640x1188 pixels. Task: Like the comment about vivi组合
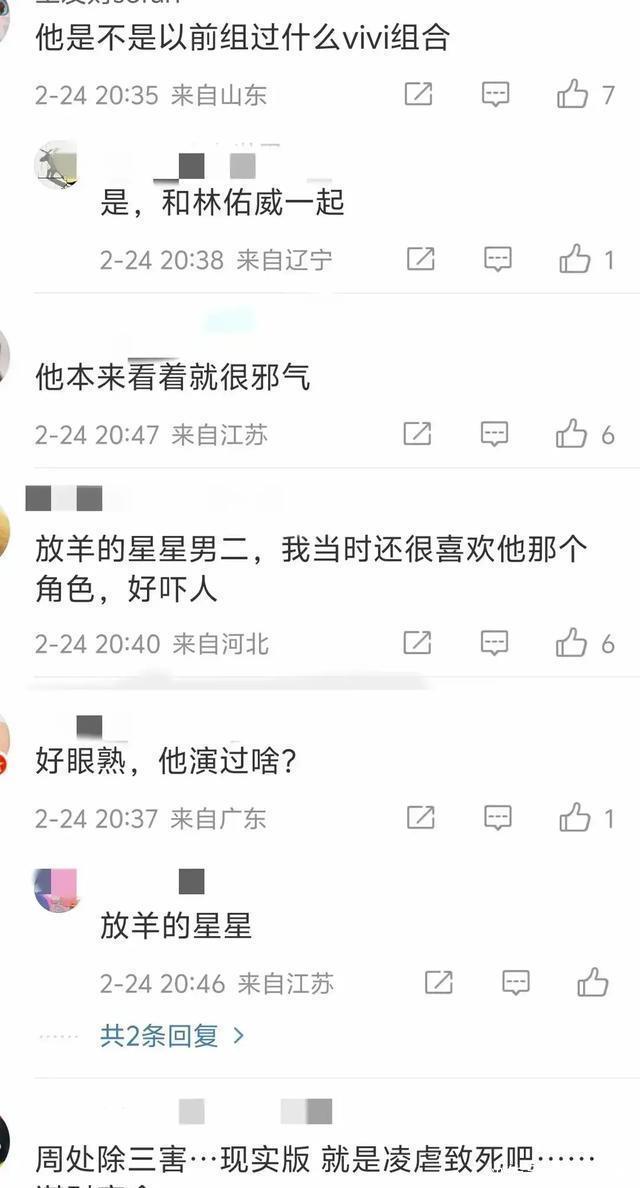(x=573, y=95)
